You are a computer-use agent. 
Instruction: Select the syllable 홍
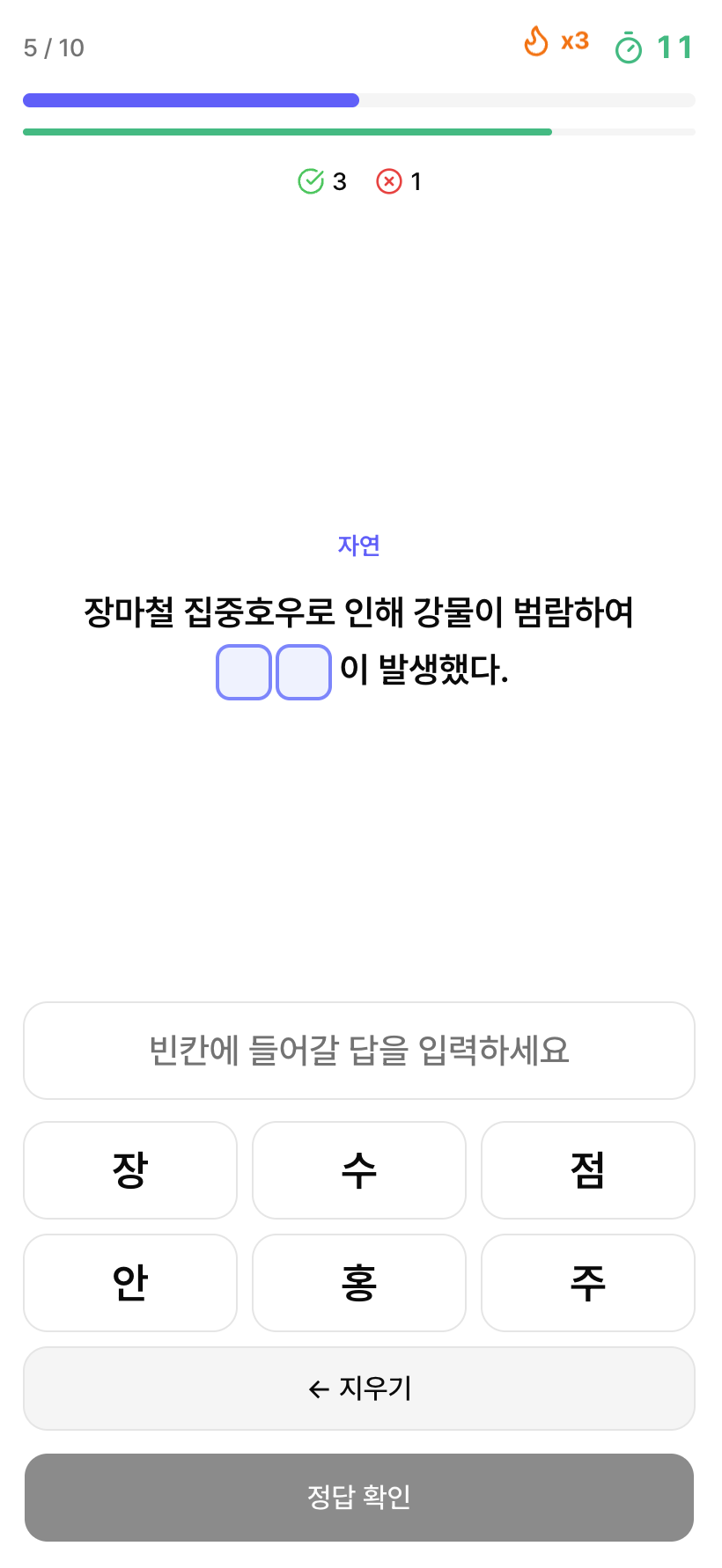tap(359, 1283)
